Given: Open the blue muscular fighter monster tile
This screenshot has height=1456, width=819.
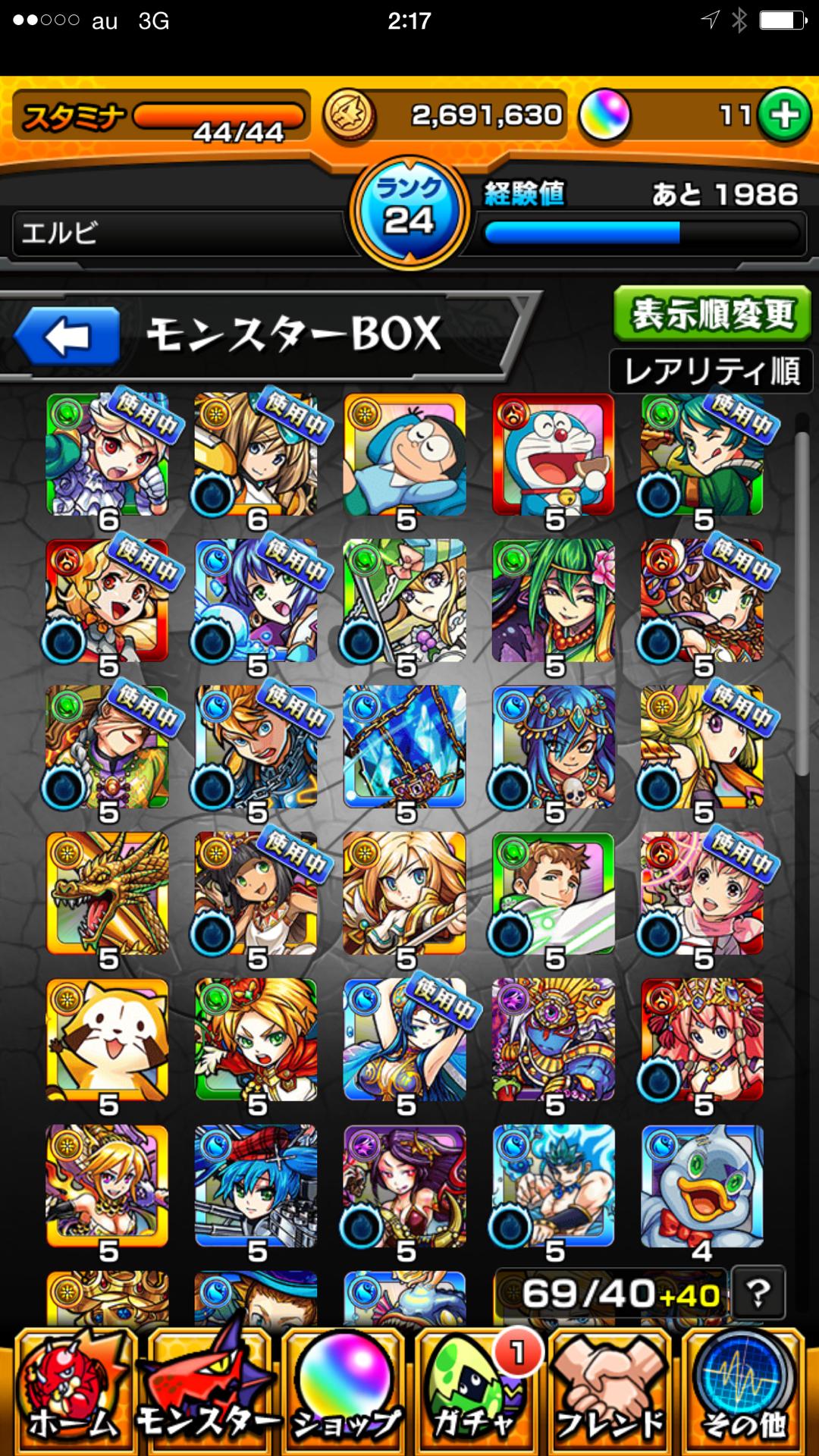Looking at the screenshot, I should pos(554,1186).
